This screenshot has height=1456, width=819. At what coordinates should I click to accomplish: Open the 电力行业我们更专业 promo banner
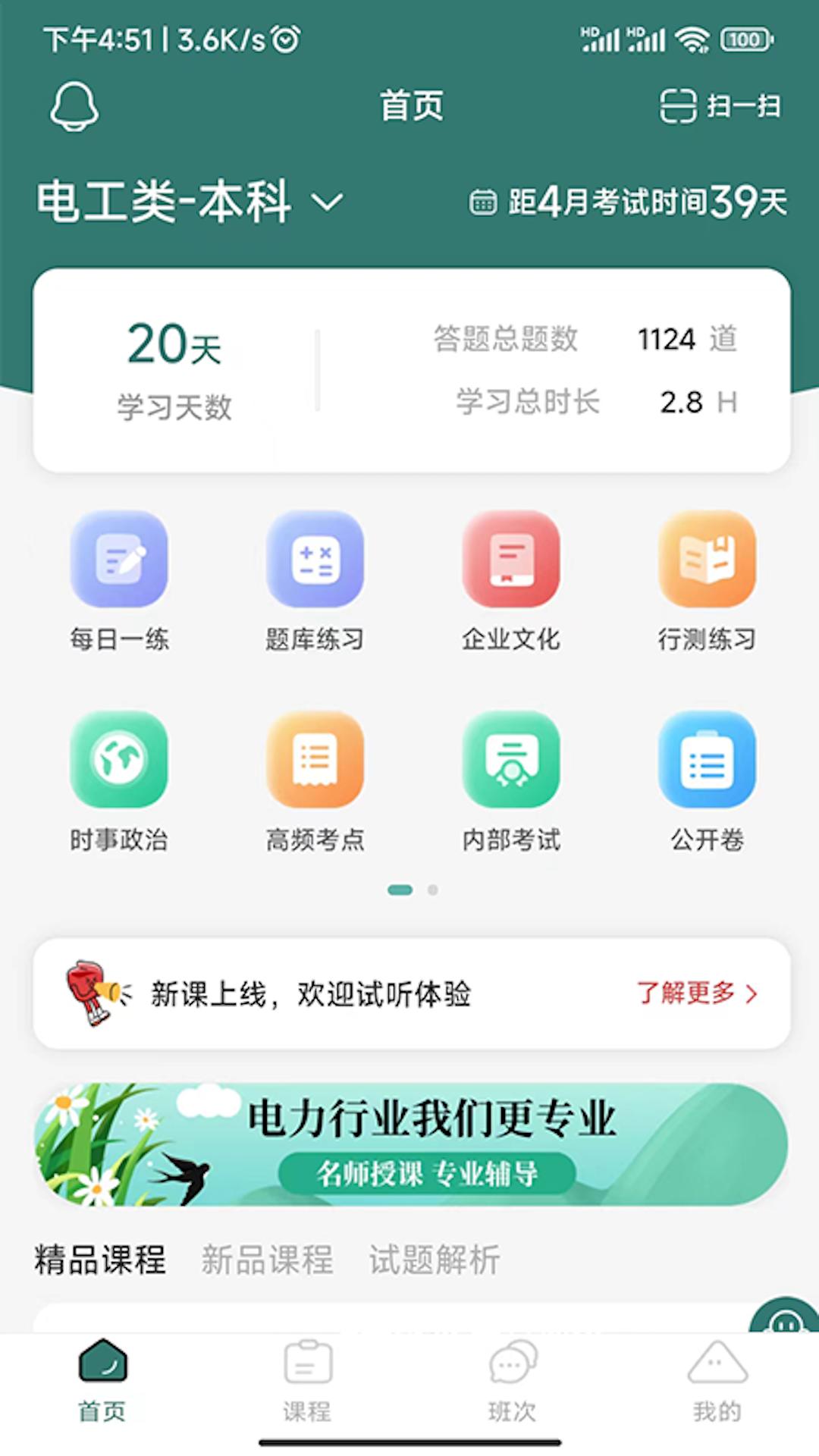[x=409, y=1145]
